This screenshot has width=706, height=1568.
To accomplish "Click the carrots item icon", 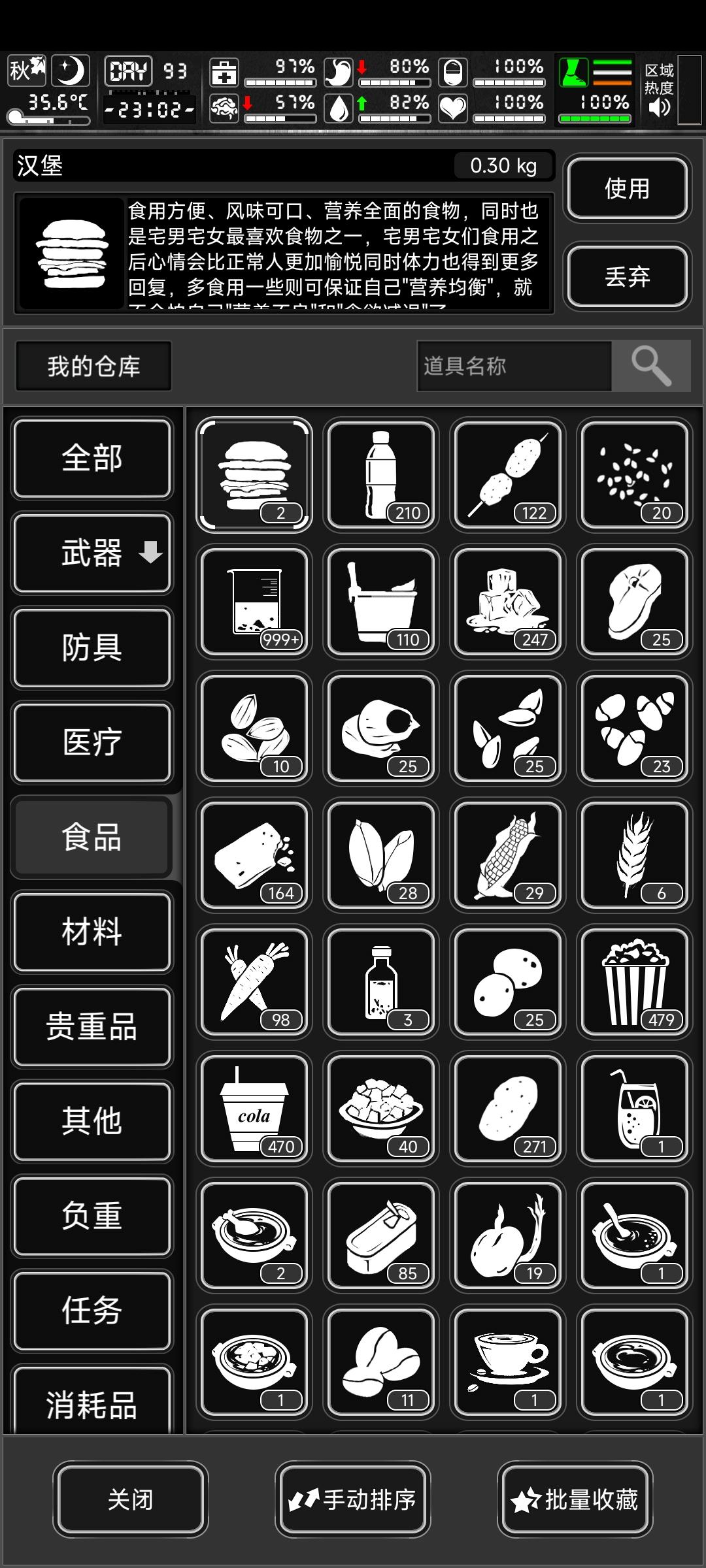I will click(254, 982).
